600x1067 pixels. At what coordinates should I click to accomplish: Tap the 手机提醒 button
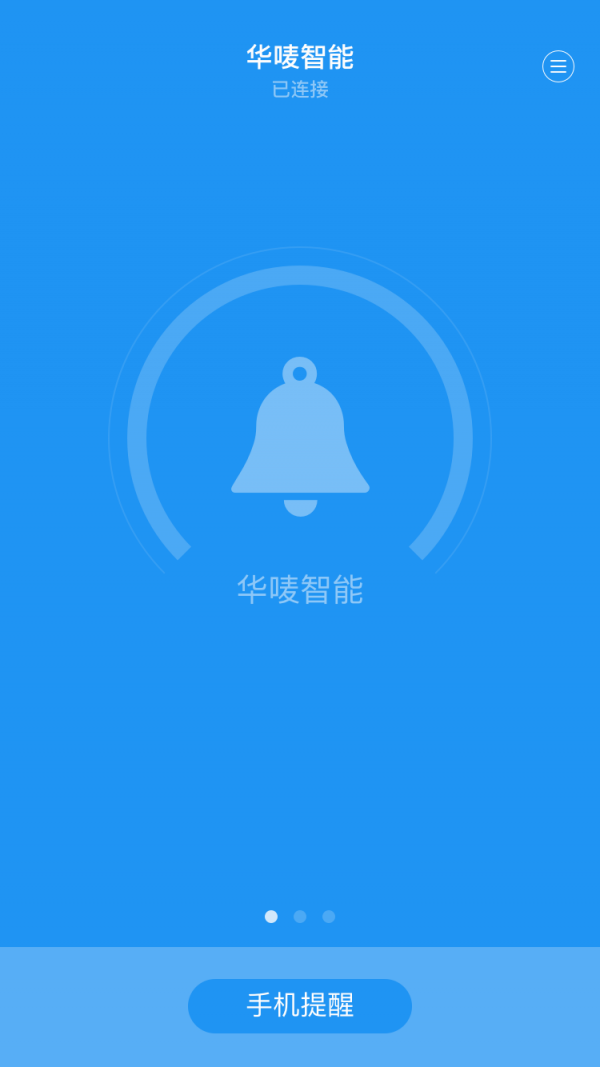coord(300,1005)
